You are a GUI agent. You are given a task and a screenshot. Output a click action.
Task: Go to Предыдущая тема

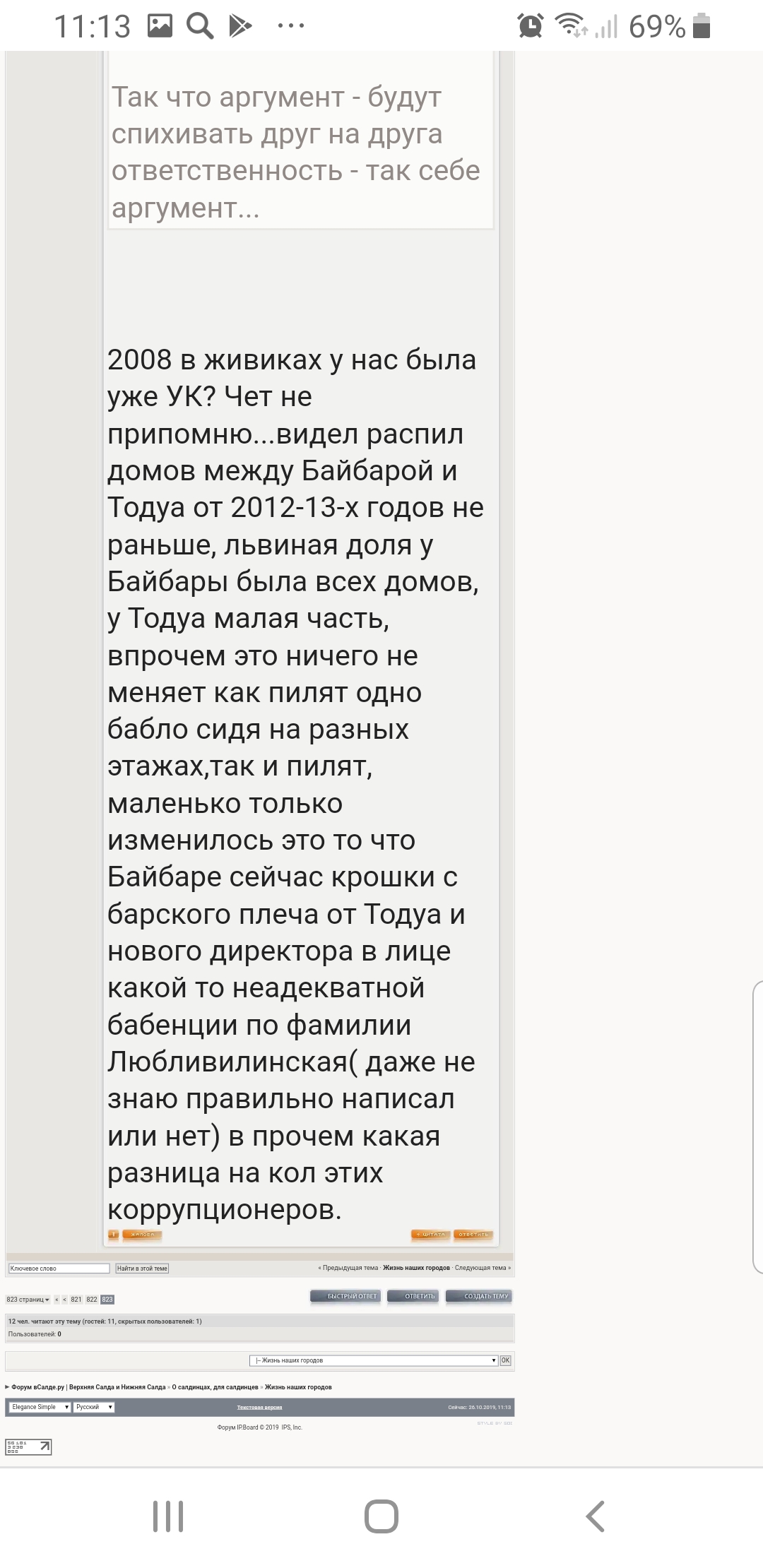(349, 1268)
